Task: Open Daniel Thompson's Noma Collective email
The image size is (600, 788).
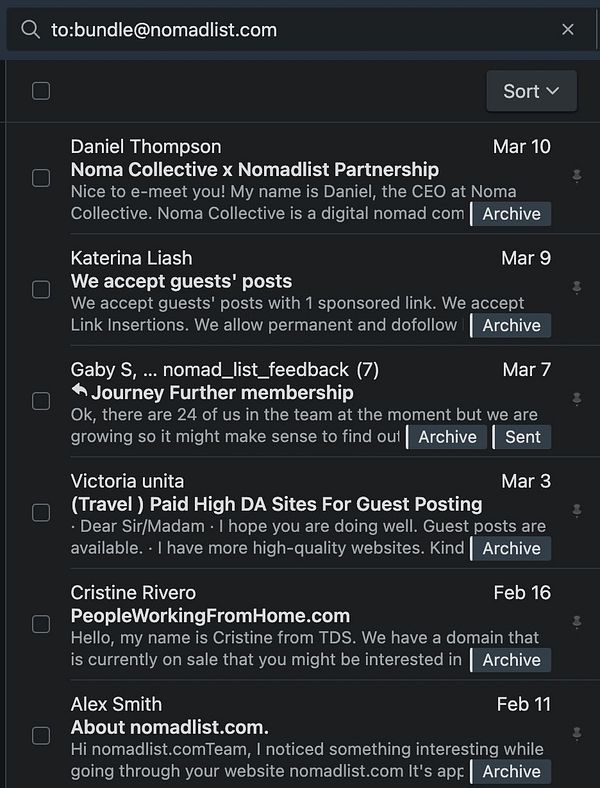Action: (255, 170)
